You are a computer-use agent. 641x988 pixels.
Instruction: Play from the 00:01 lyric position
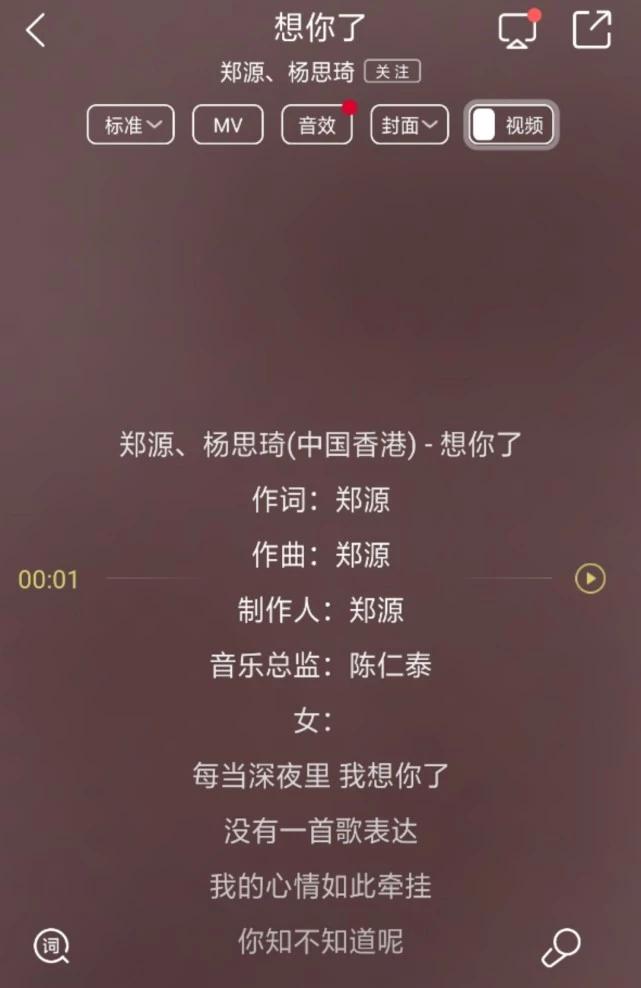(590, 578)
